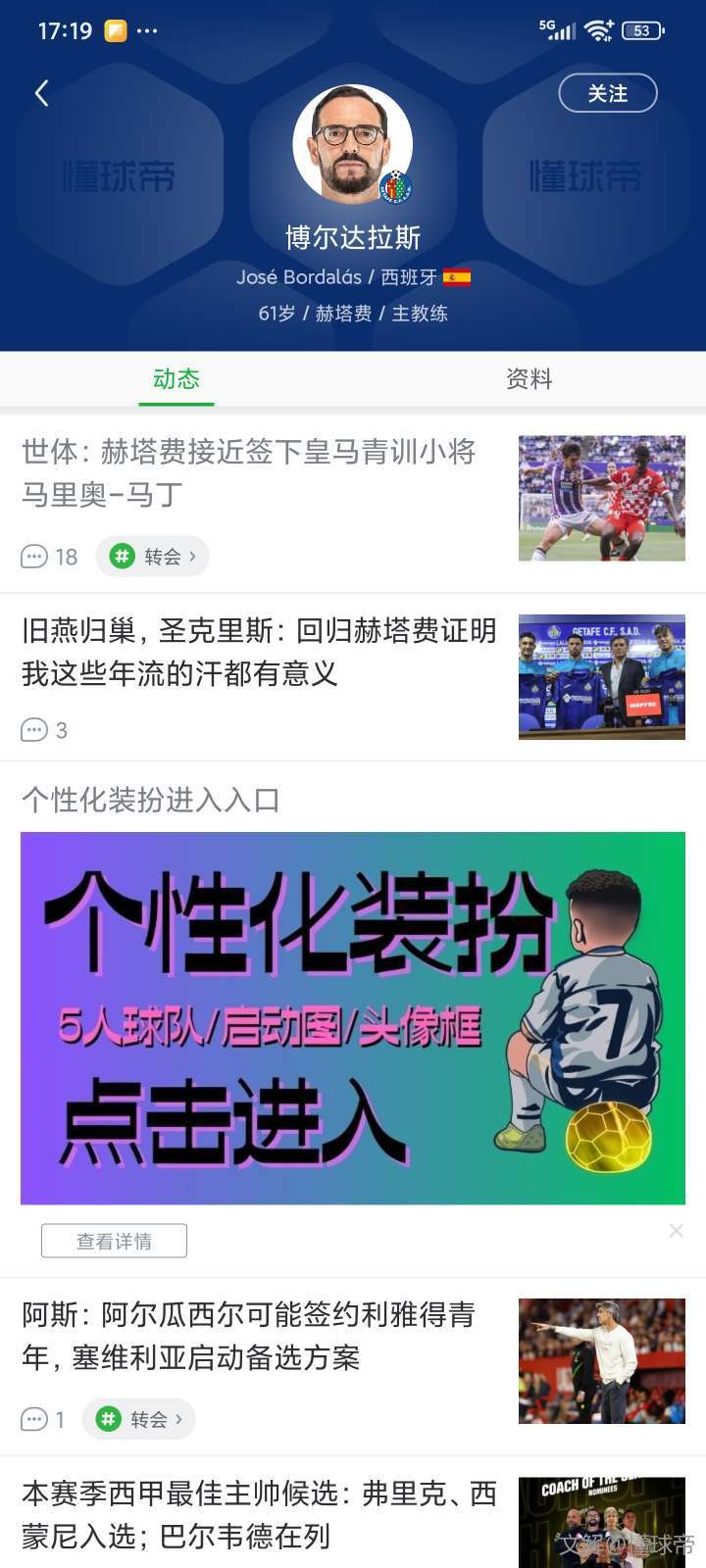View comments on the 马里奥-马丁 article
This screenshot has width=706, height=1568.
[49, 557]
